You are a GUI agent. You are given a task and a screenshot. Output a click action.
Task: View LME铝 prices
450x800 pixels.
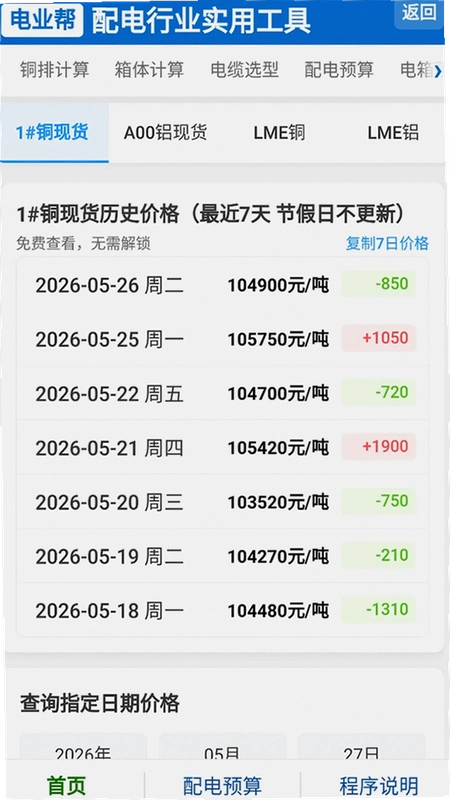[x=393, y=133]
